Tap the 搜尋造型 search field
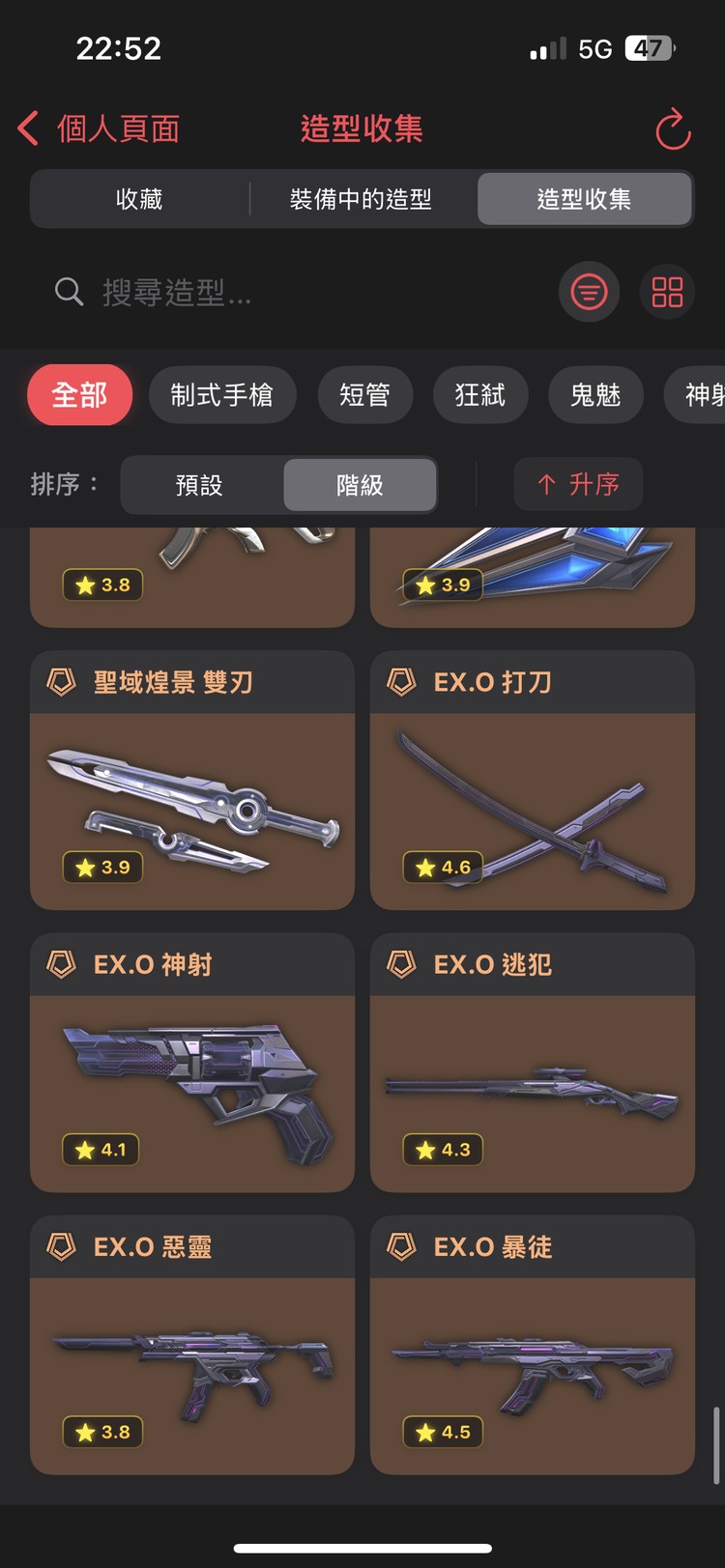The height and width of the screenshot is (1568, 725). click(x=290, y=292)
